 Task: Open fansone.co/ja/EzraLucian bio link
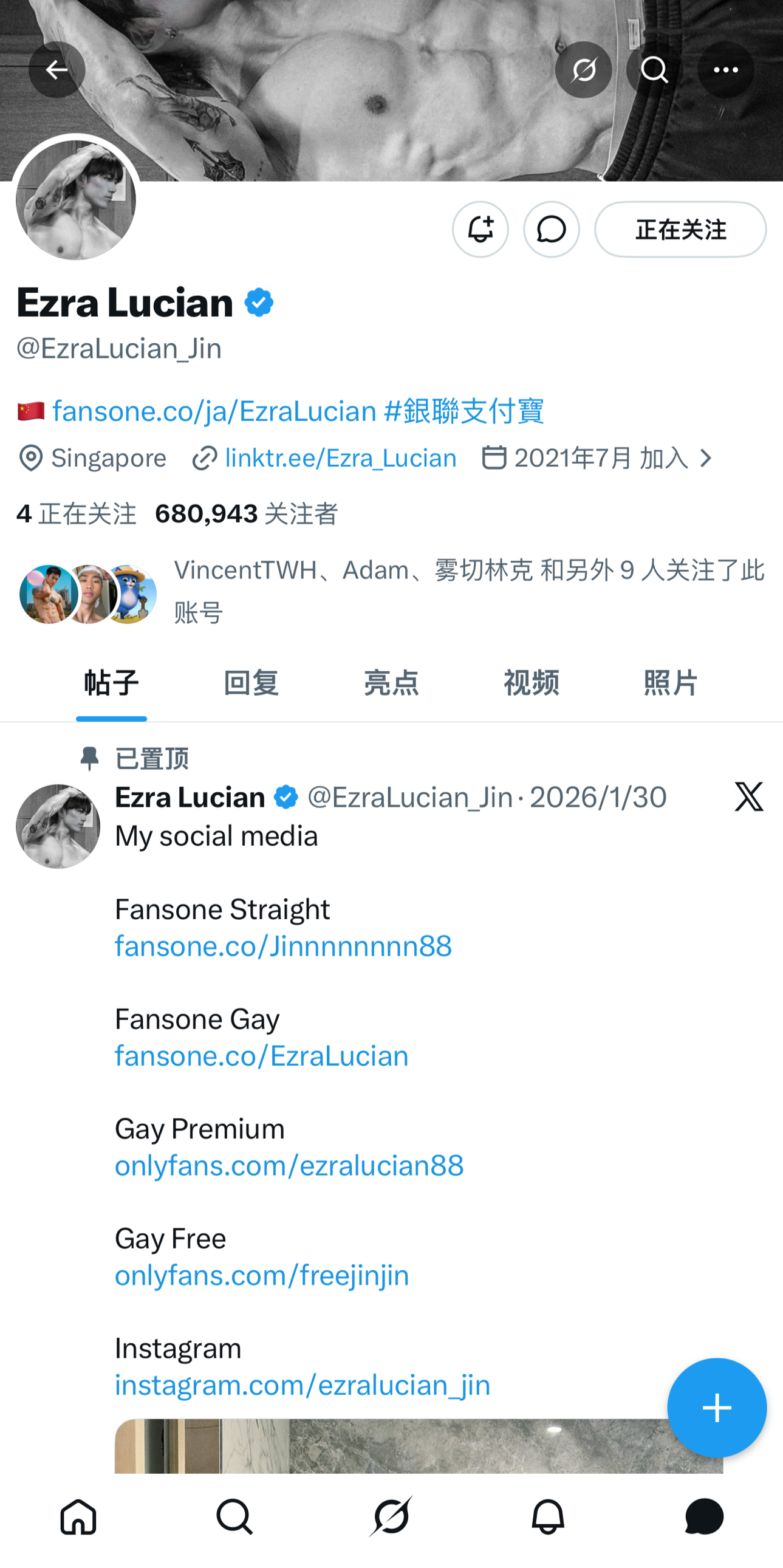point(214,411)
